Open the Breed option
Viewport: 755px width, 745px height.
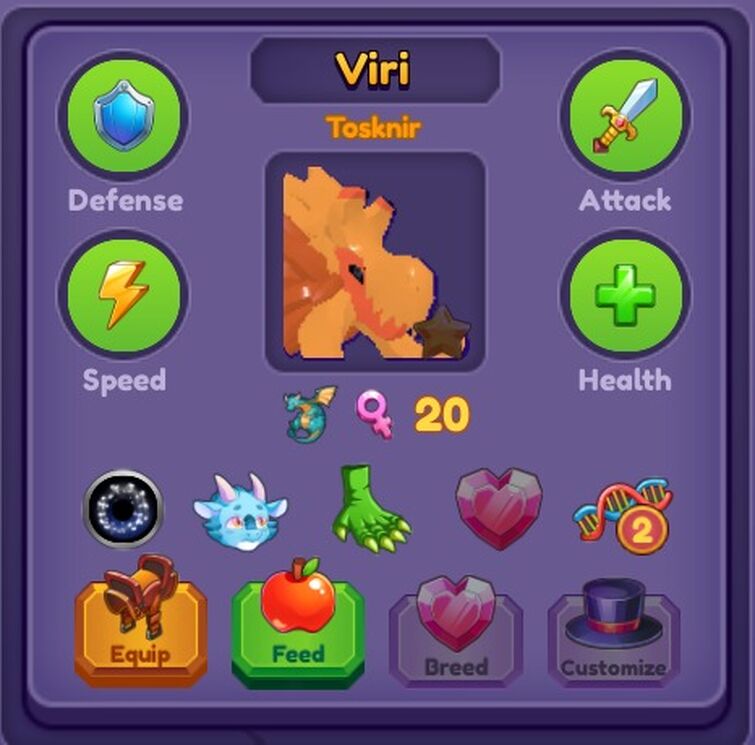pos(456,635)
